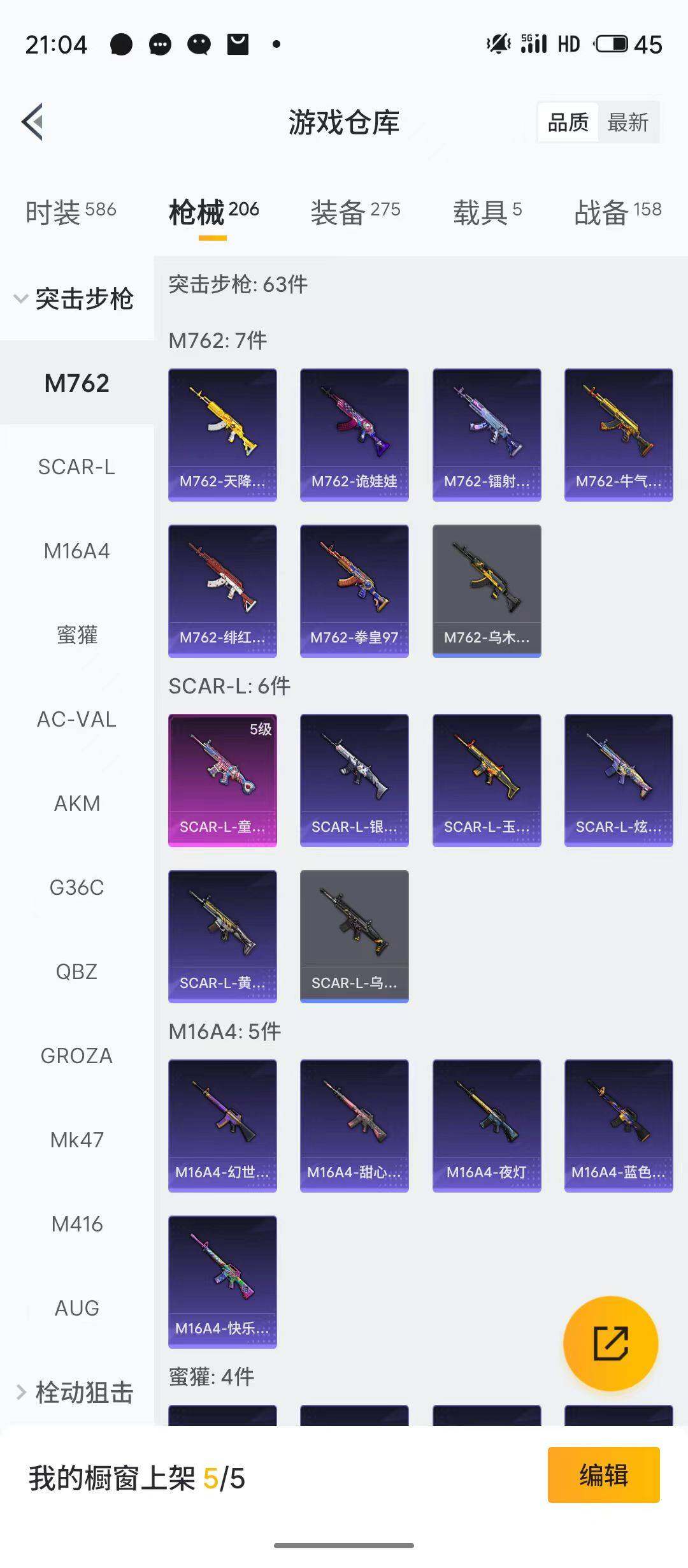This screenshot has height=1568, width=688.
Task: Expand the 栓动狙击 category
Action: (x=75, y=1392)
